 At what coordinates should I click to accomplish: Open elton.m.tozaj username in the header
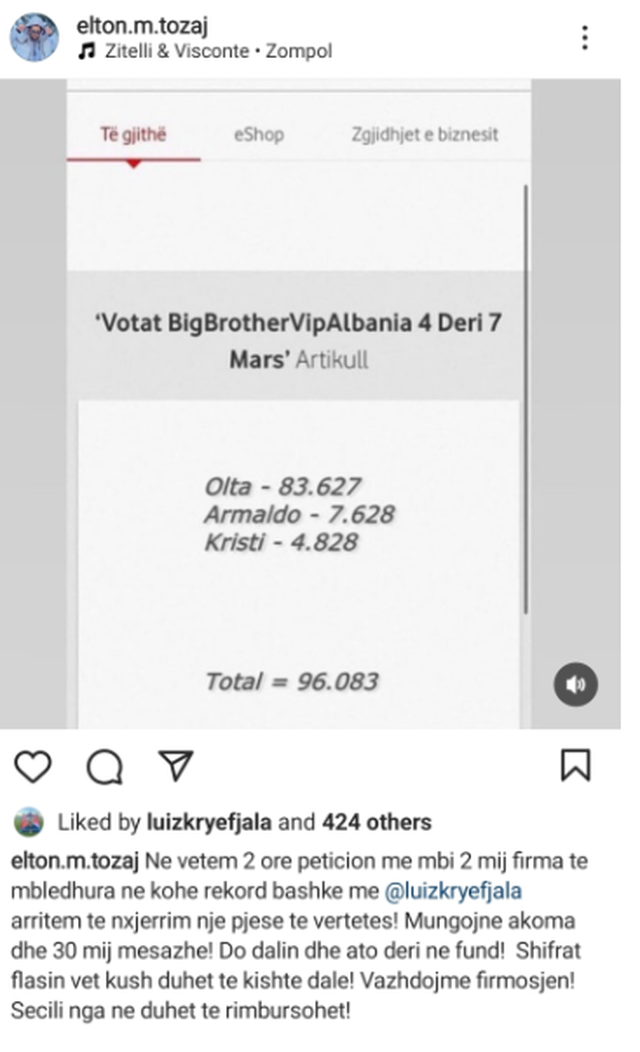(142, 26)
